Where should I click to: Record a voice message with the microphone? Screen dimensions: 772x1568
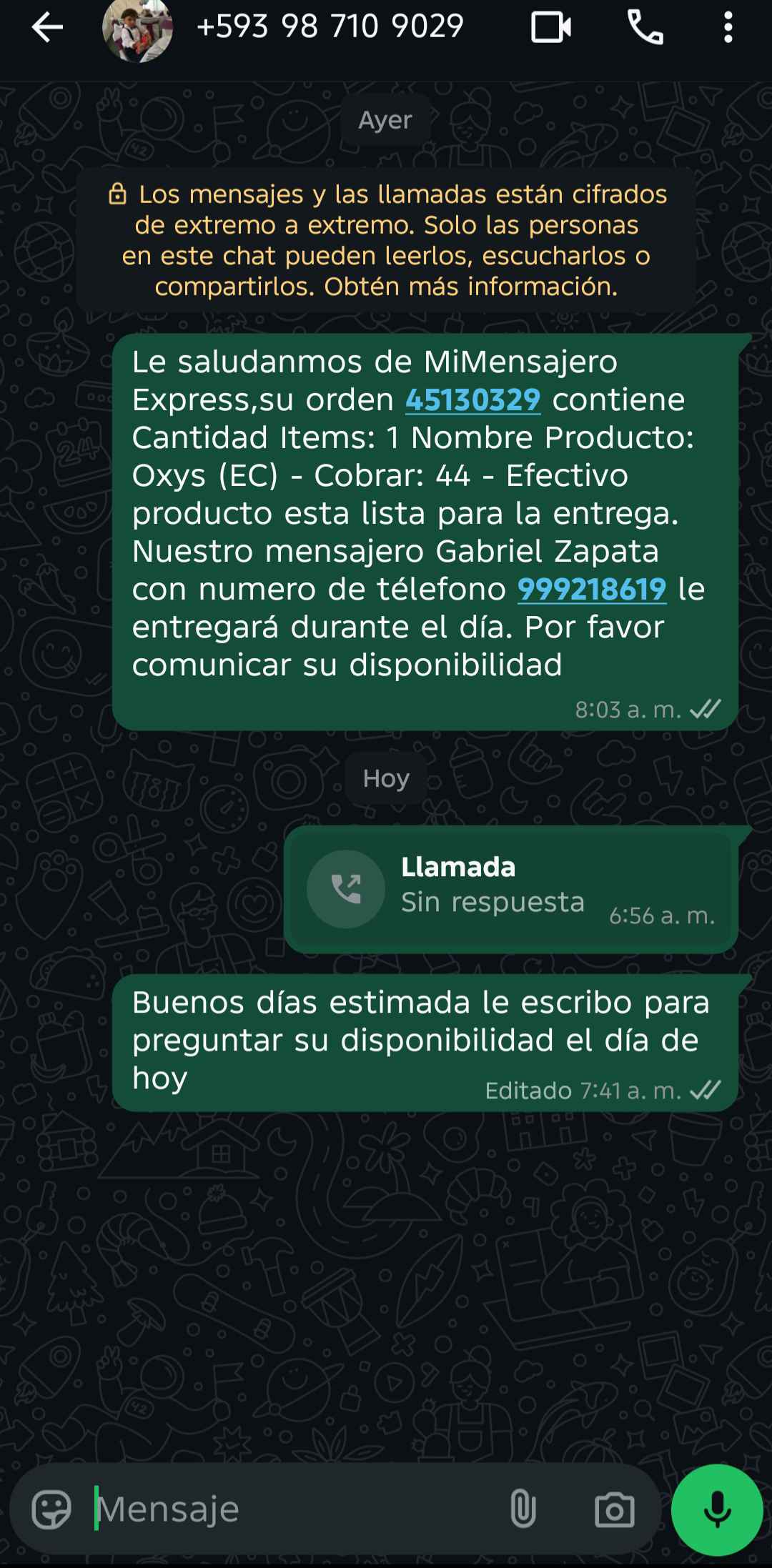click(x=717, y=1509)
